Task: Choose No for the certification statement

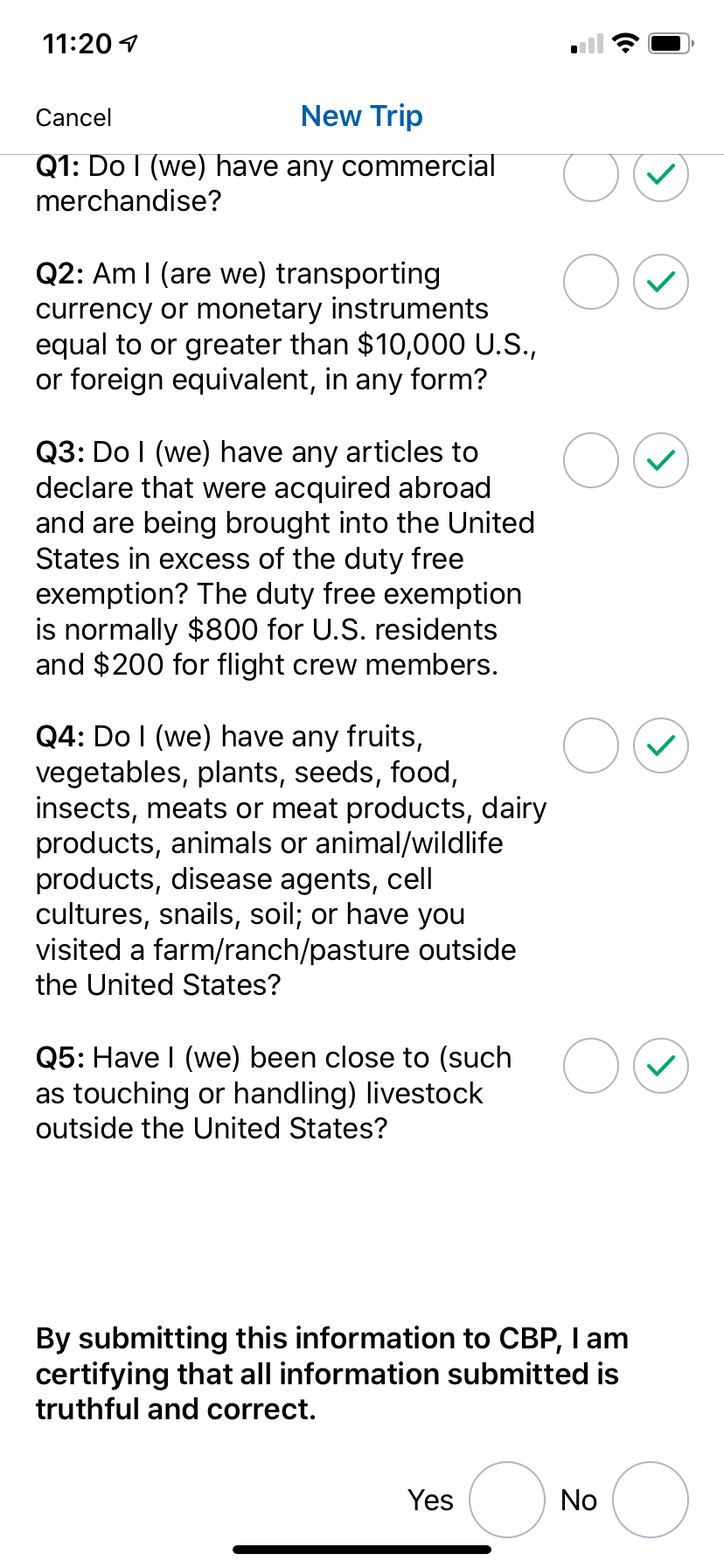Action: point(651,1500)
